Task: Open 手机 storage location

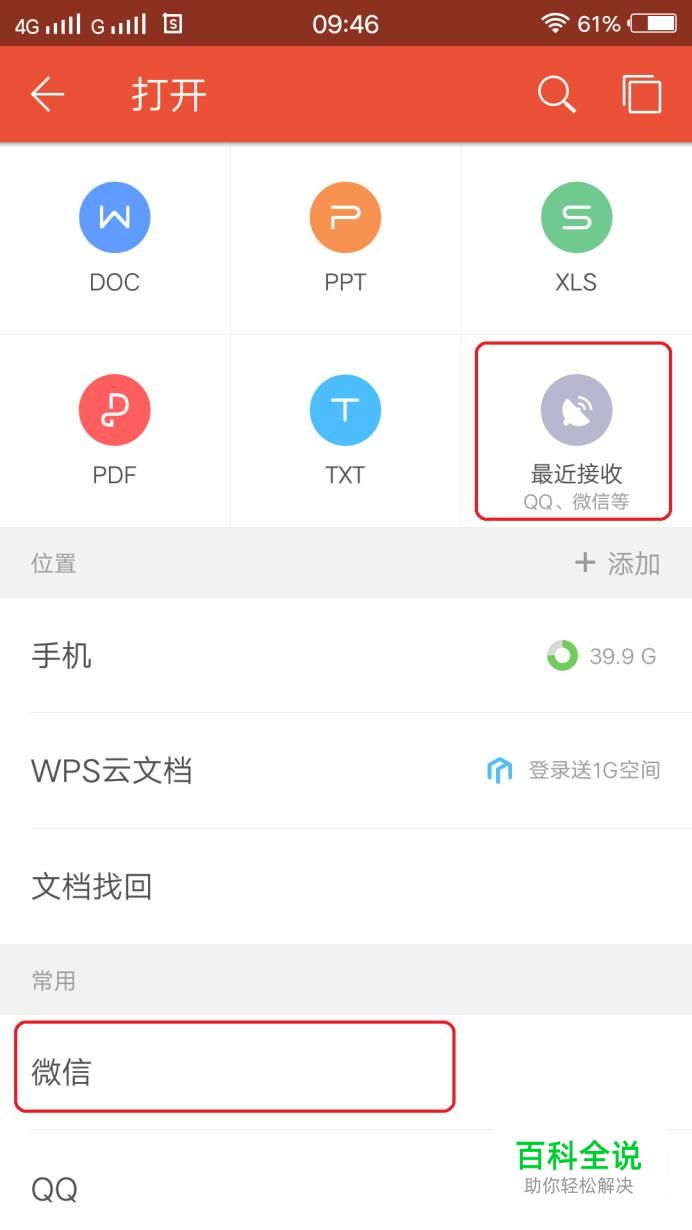Action: 346,656
